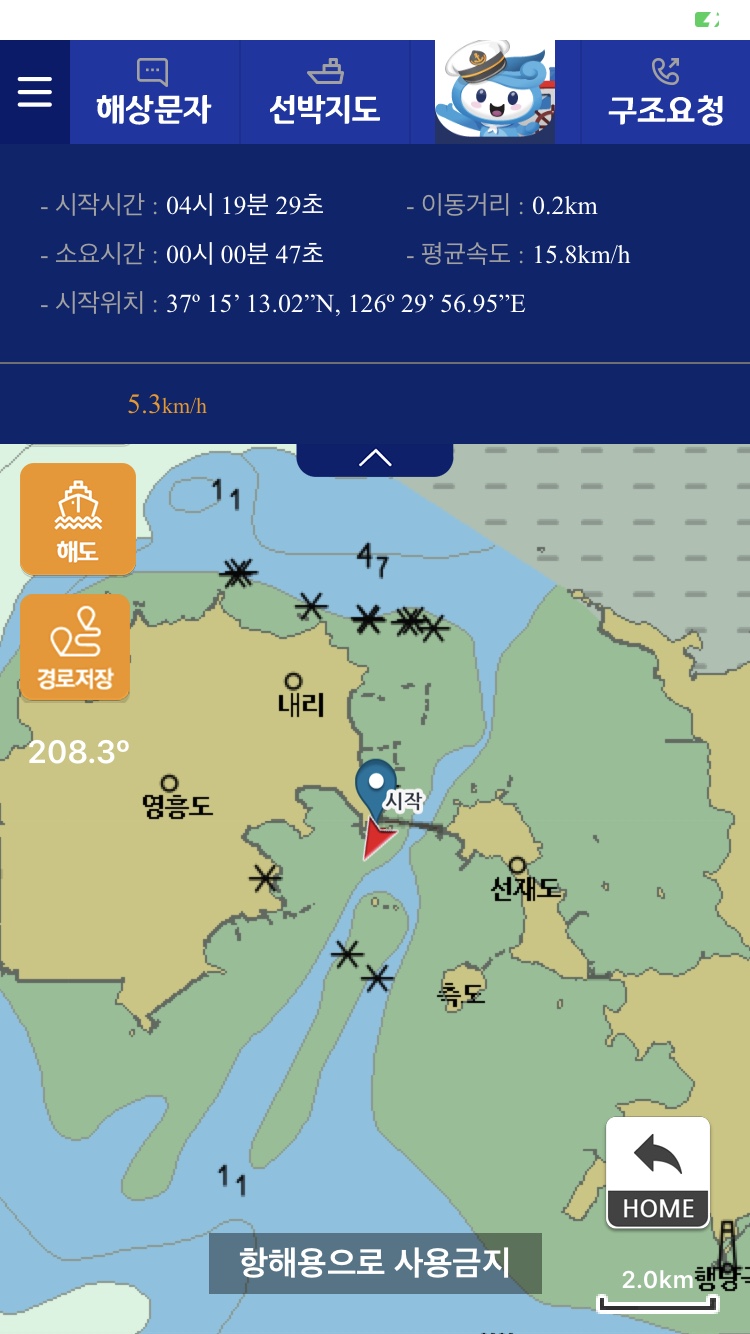The image size is (750, 1334).
Task: Open the hamburger navigation menu
Action: (x=34, y=90)
